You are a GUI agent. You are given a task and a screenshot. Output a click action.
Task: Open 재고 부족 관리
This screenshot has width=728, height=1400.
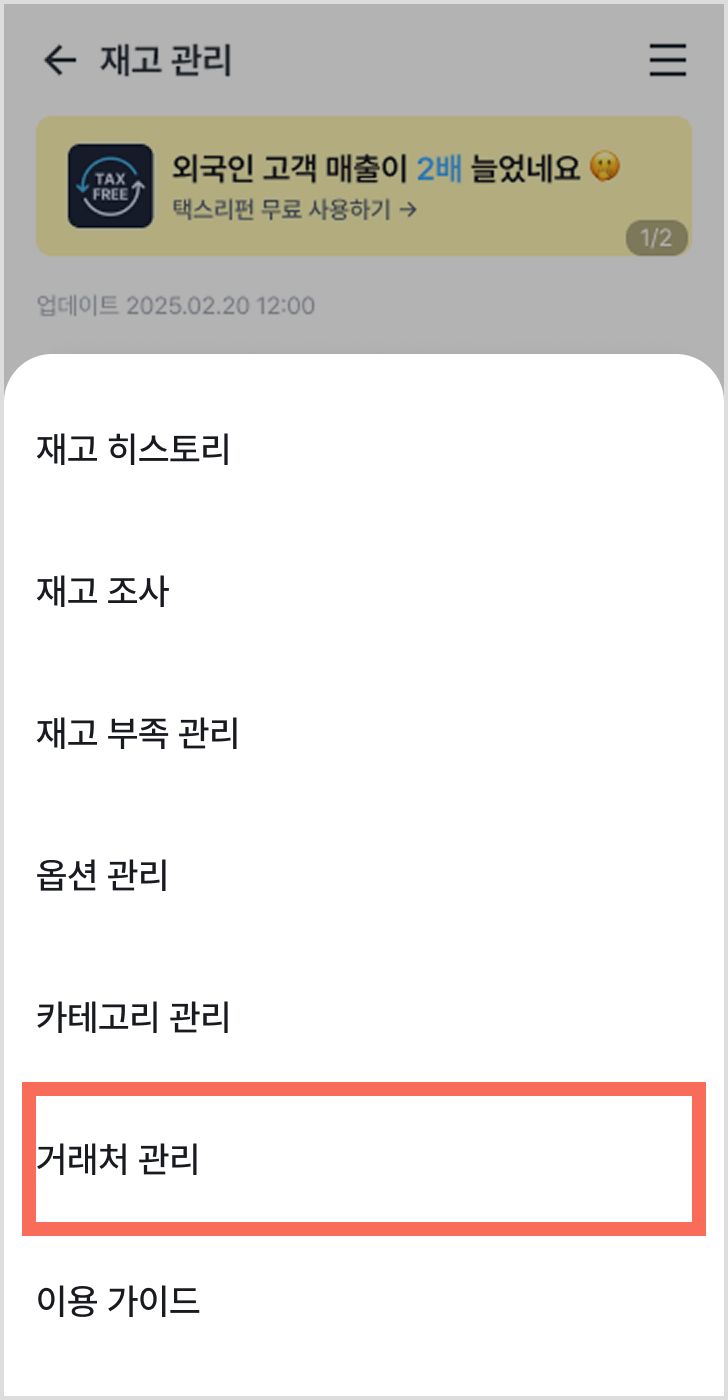point(364,734)
